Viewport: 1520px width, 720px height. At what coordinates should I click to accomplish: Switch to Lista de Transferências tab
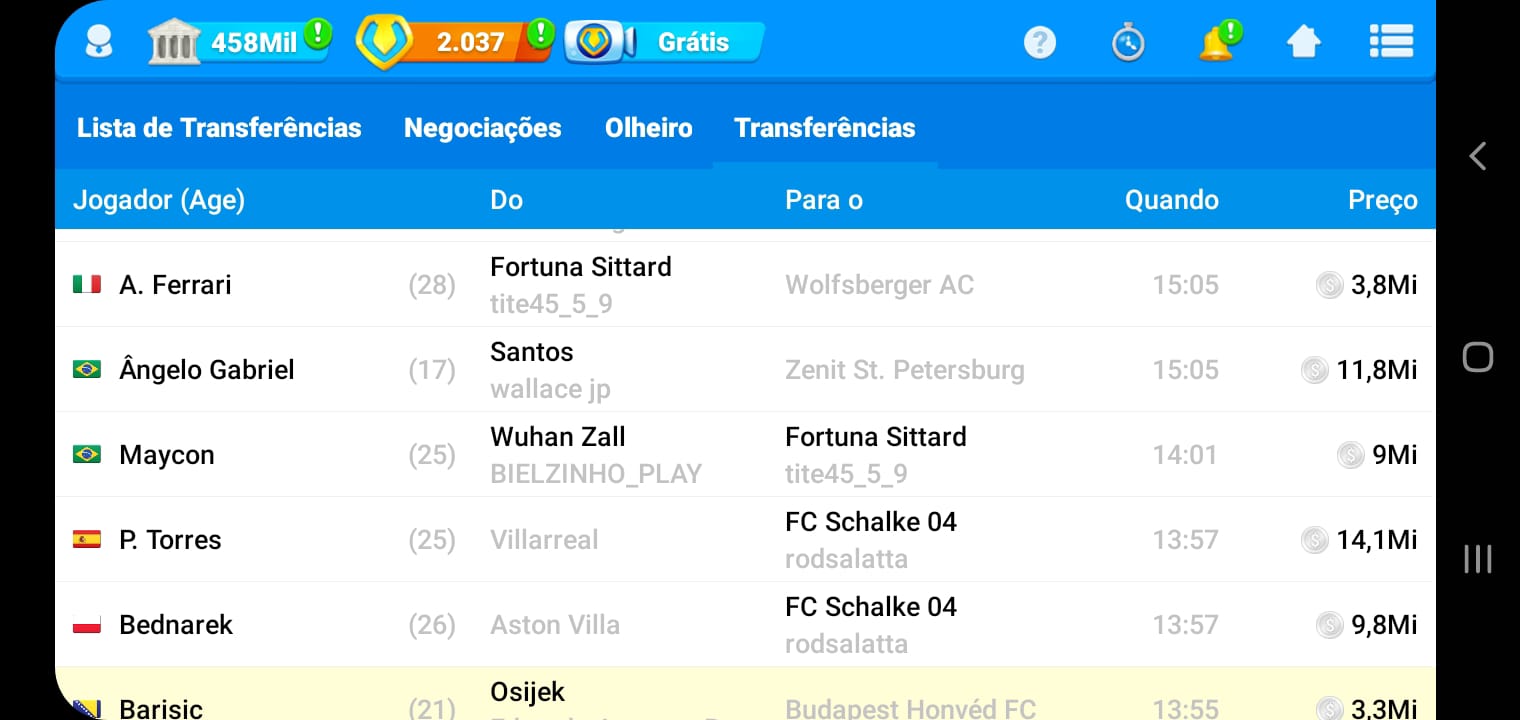[x=219, y=128]
